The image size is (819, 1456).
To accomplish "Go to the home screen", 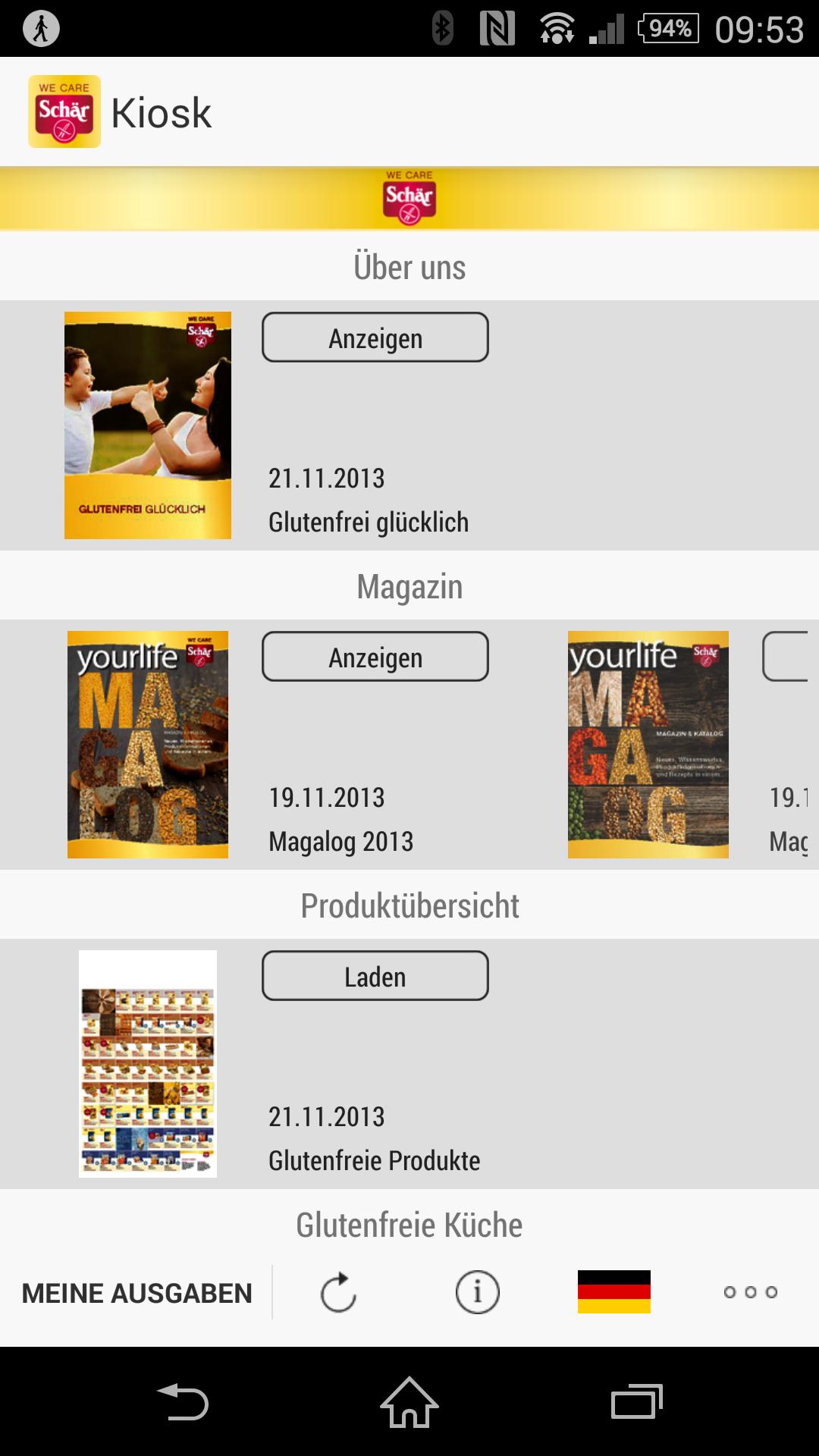I will pyautogui.click(x=409, y=1401).
